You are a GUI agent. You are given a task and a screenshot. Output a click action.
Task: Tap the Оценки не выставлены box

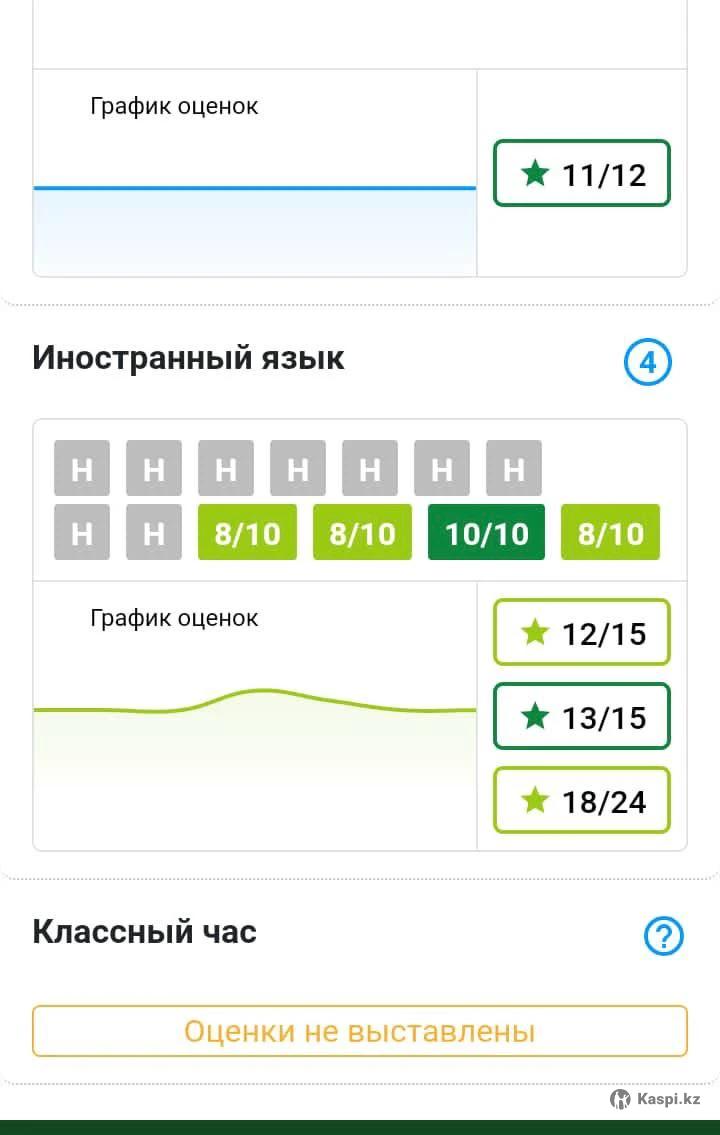pos(360,1031)
